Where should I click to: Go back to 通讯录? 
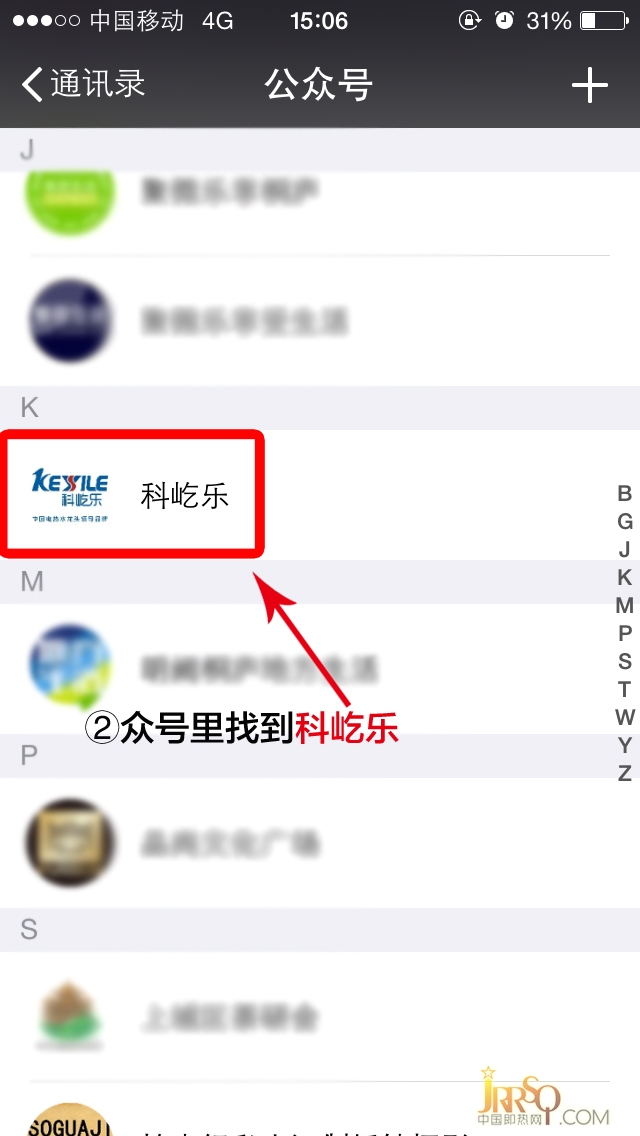click(x=84, y=84)
